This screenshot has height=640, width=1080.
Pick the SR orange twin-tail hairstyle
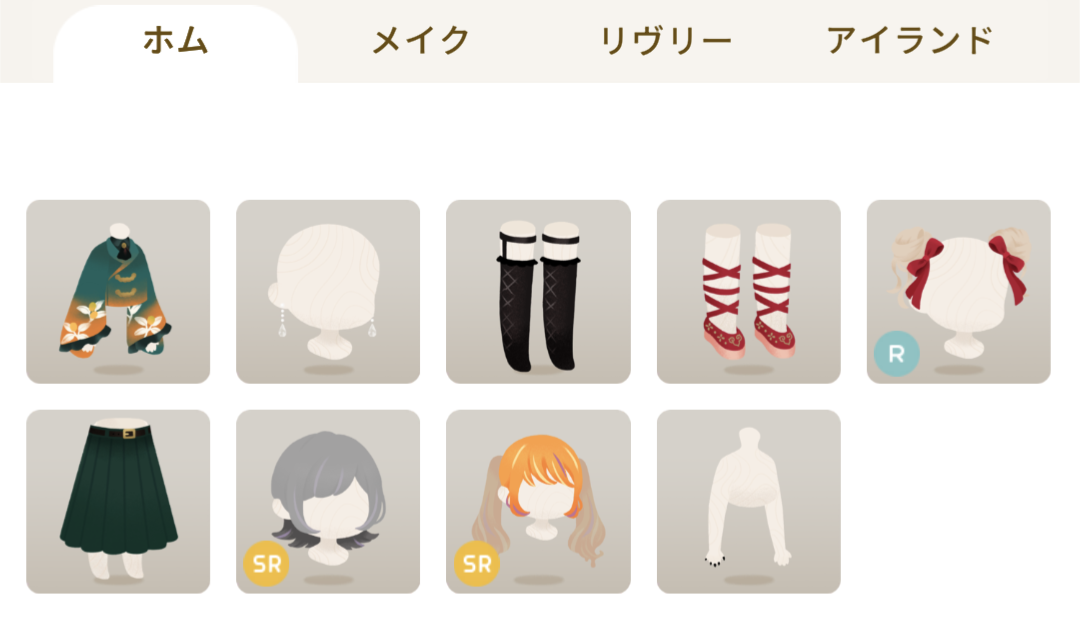click(538, 501)
